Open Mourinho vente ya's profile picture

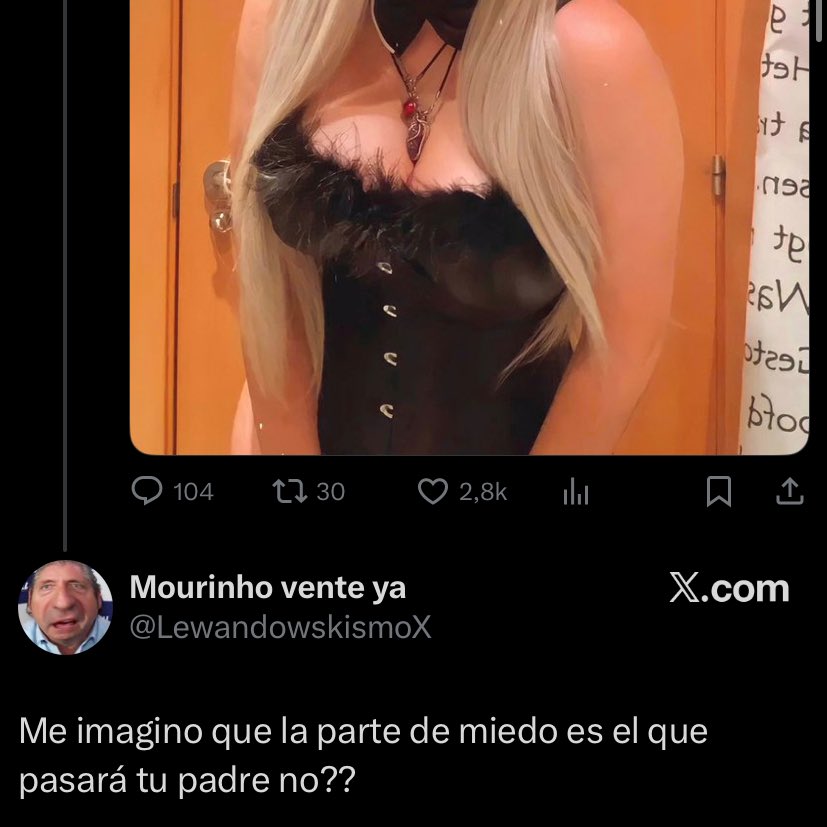coord(65,607)
